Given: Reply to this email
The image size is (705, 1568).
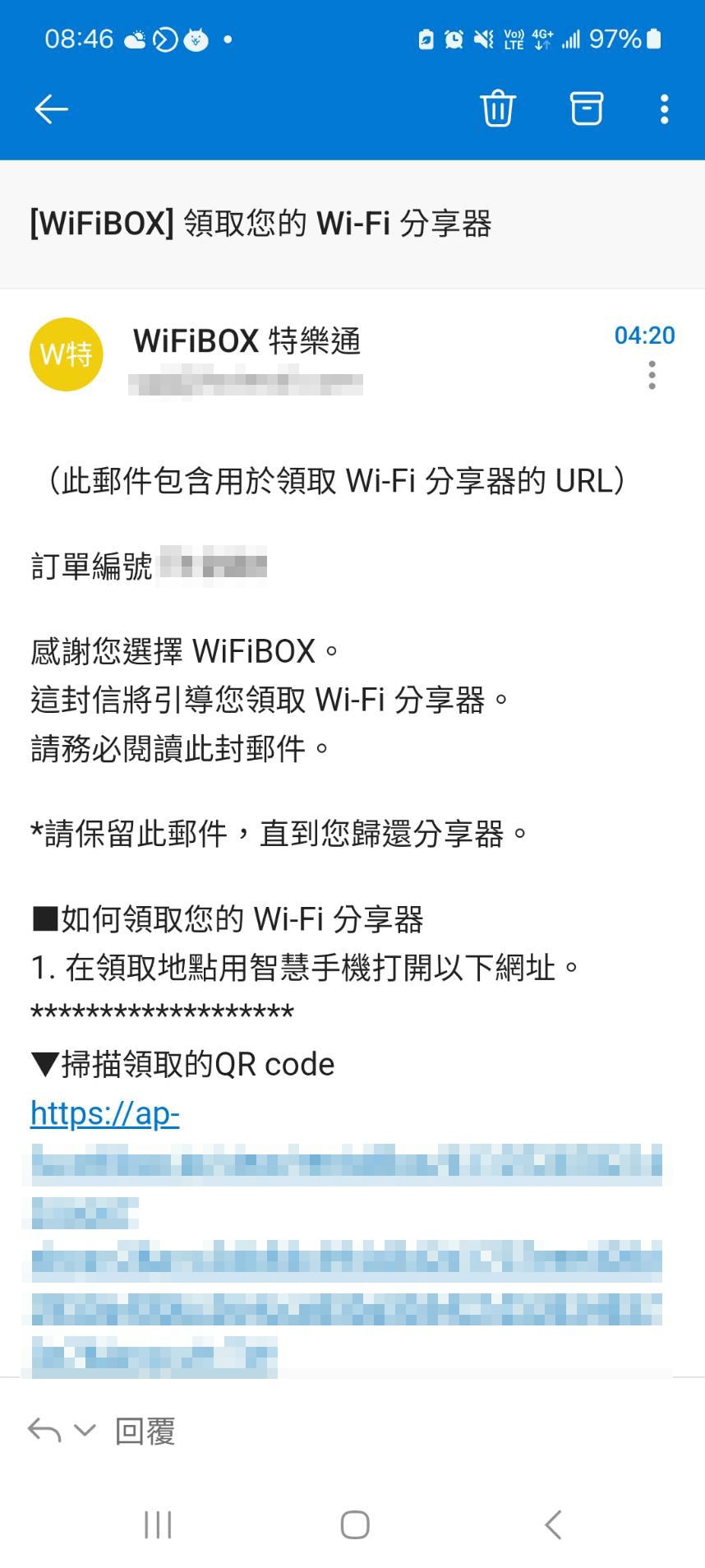Looking at the screenshot, I should [x=145, y=1432].
